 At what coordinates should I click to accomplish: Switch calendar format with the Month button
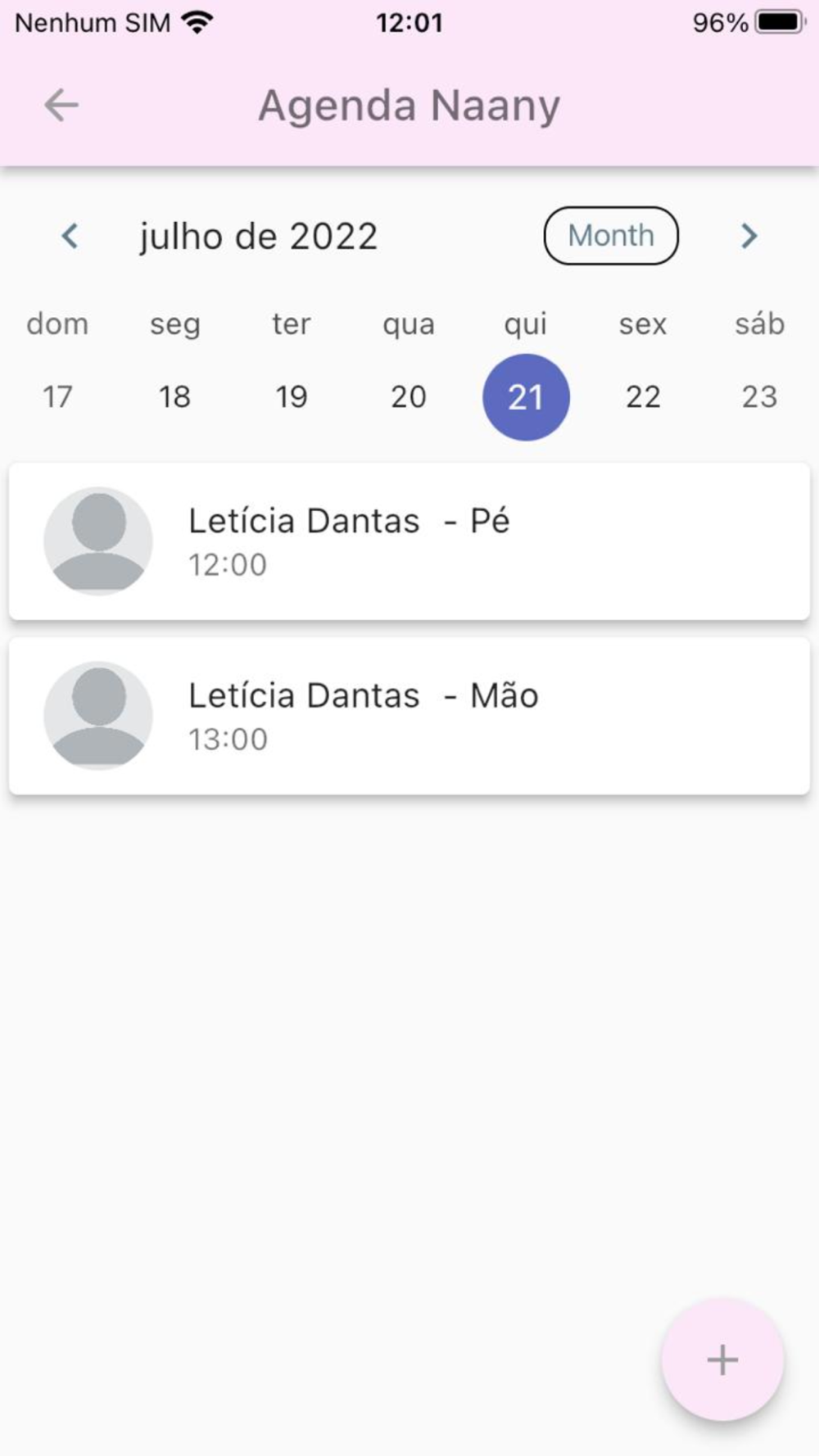611,236
